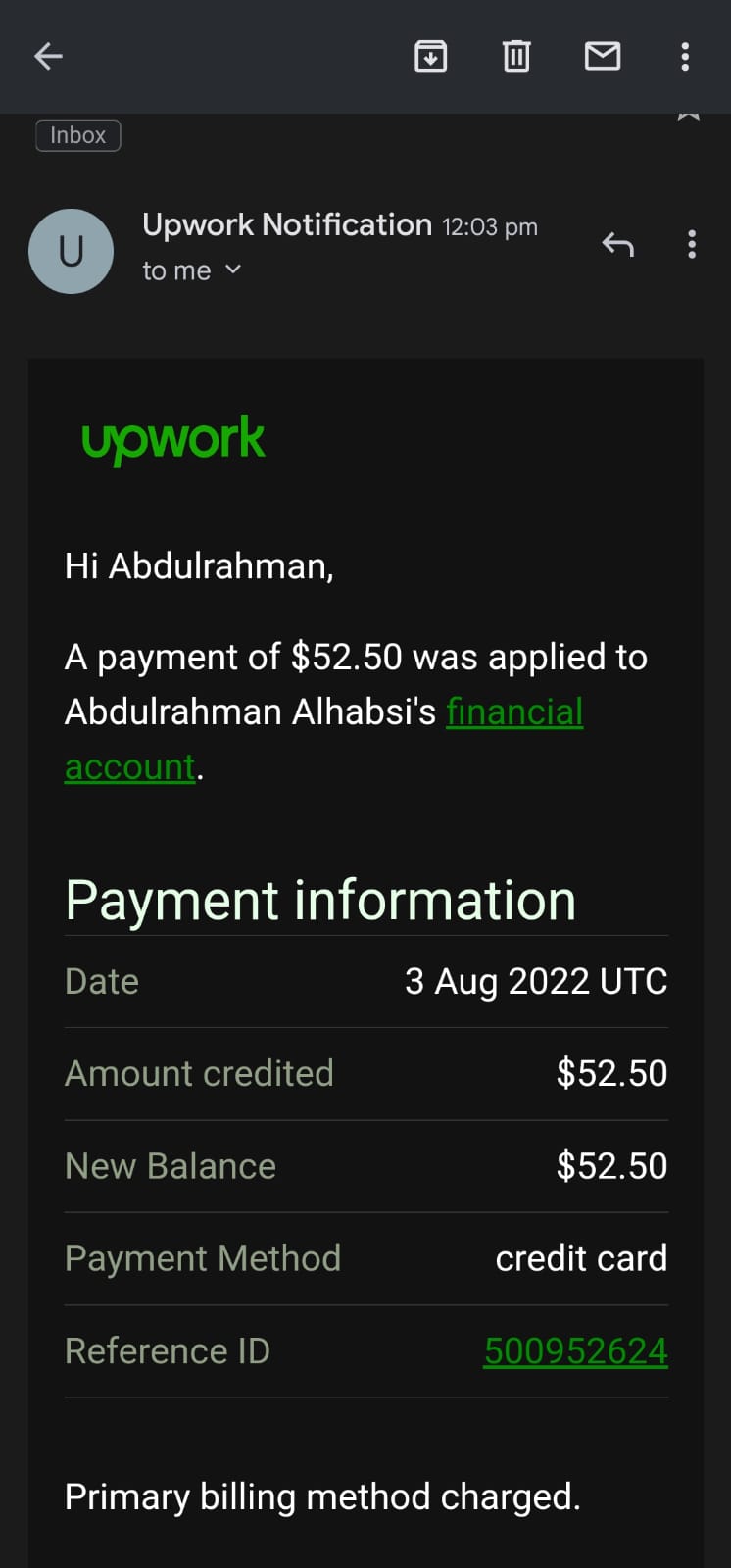Open the Upwork Notification sender avatar
Image resolution: width=731 pixels, height=1568 pixels.
point(72,251)
